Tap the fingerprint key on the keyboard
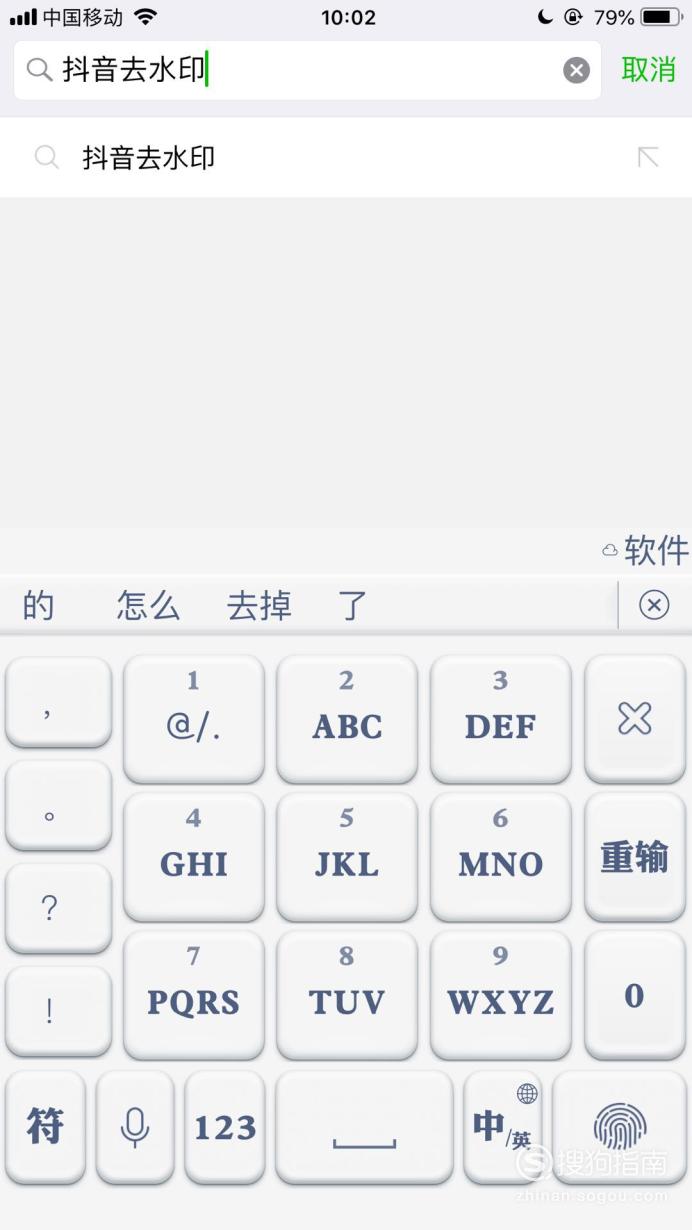Viewport: 692px width, 1230px height. click(x=619, y=1127)
